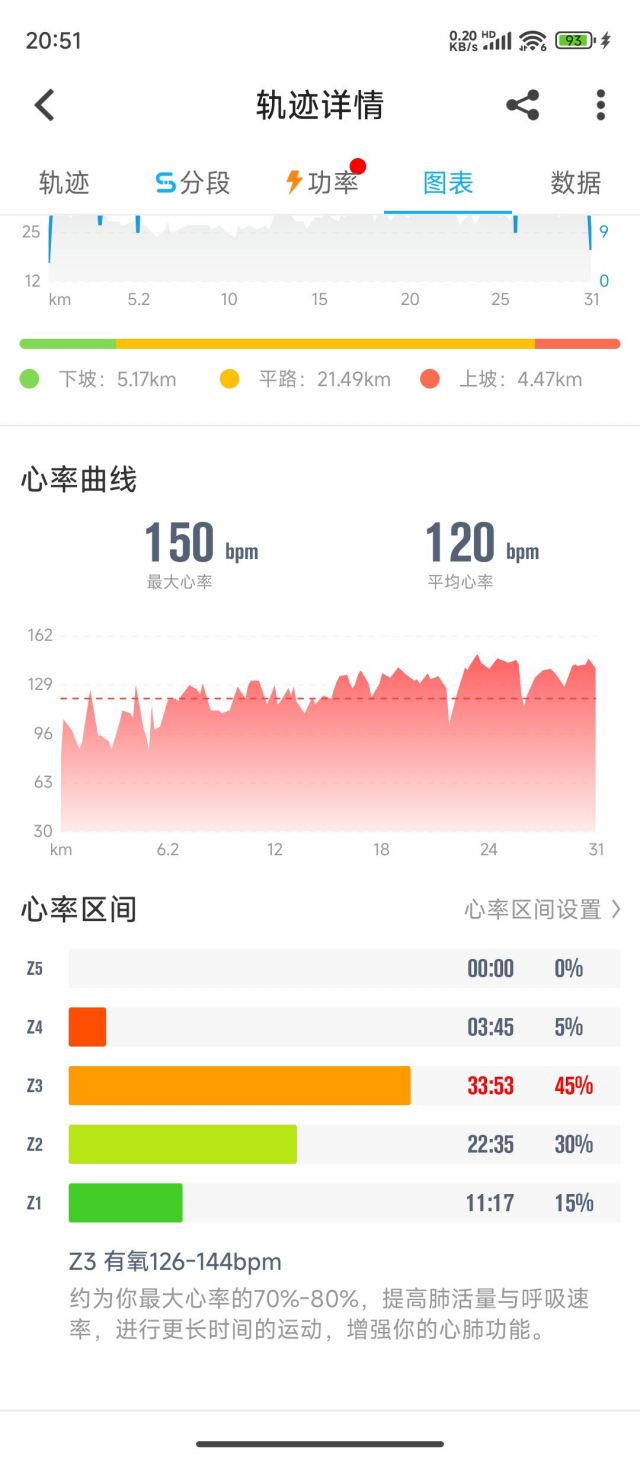
Task: Share this track record
Action: coord(522,105)
